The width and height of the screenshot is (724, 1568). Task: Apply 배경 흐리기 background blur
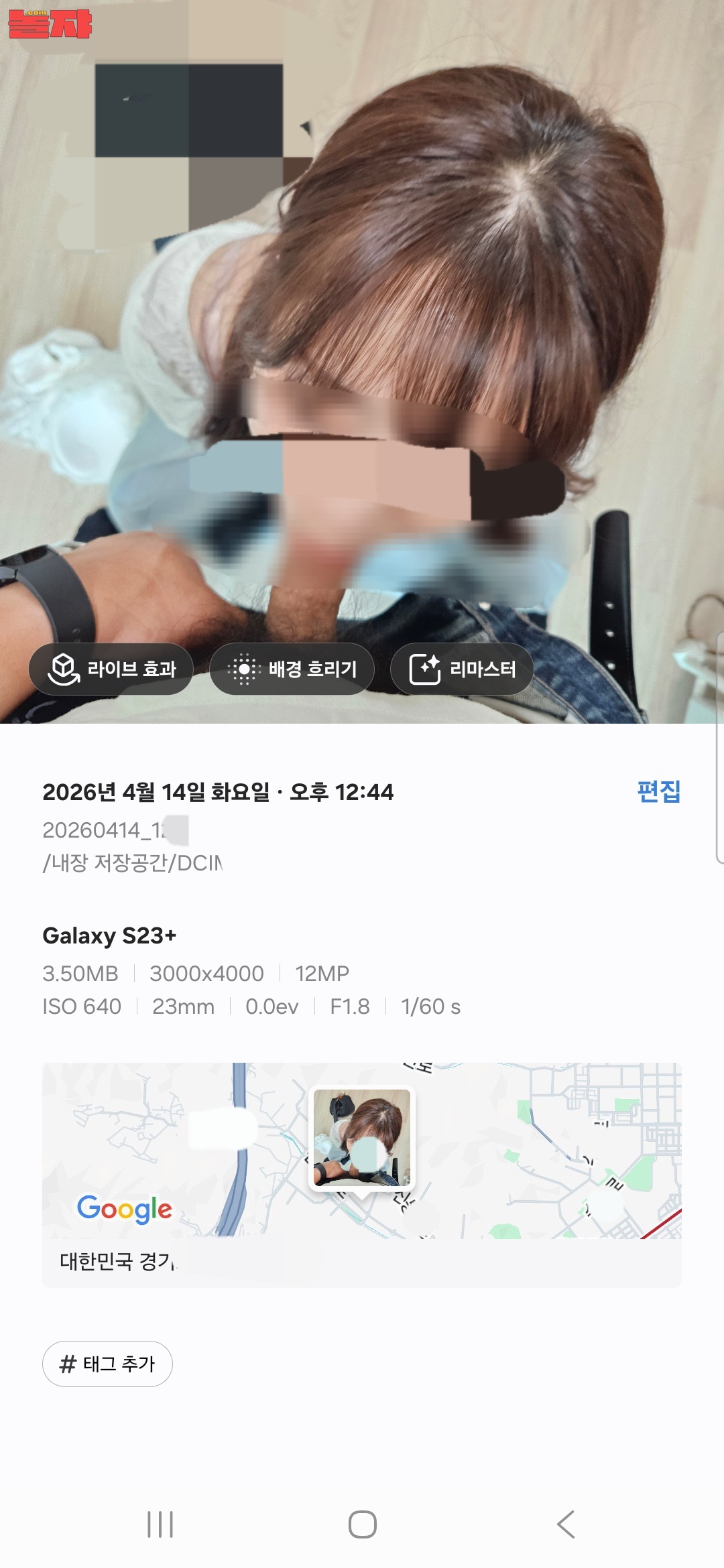point(292,669)
